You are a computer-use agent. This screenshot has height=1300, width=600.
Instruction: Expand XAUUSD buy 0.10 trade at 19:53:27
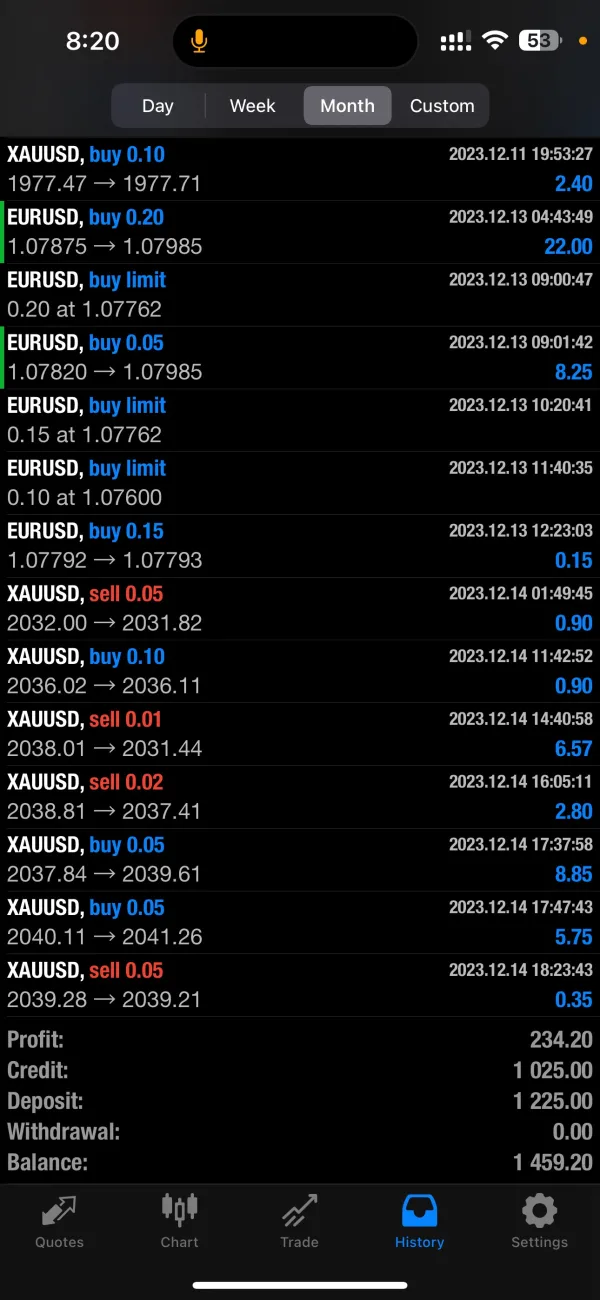coord(300,169)
